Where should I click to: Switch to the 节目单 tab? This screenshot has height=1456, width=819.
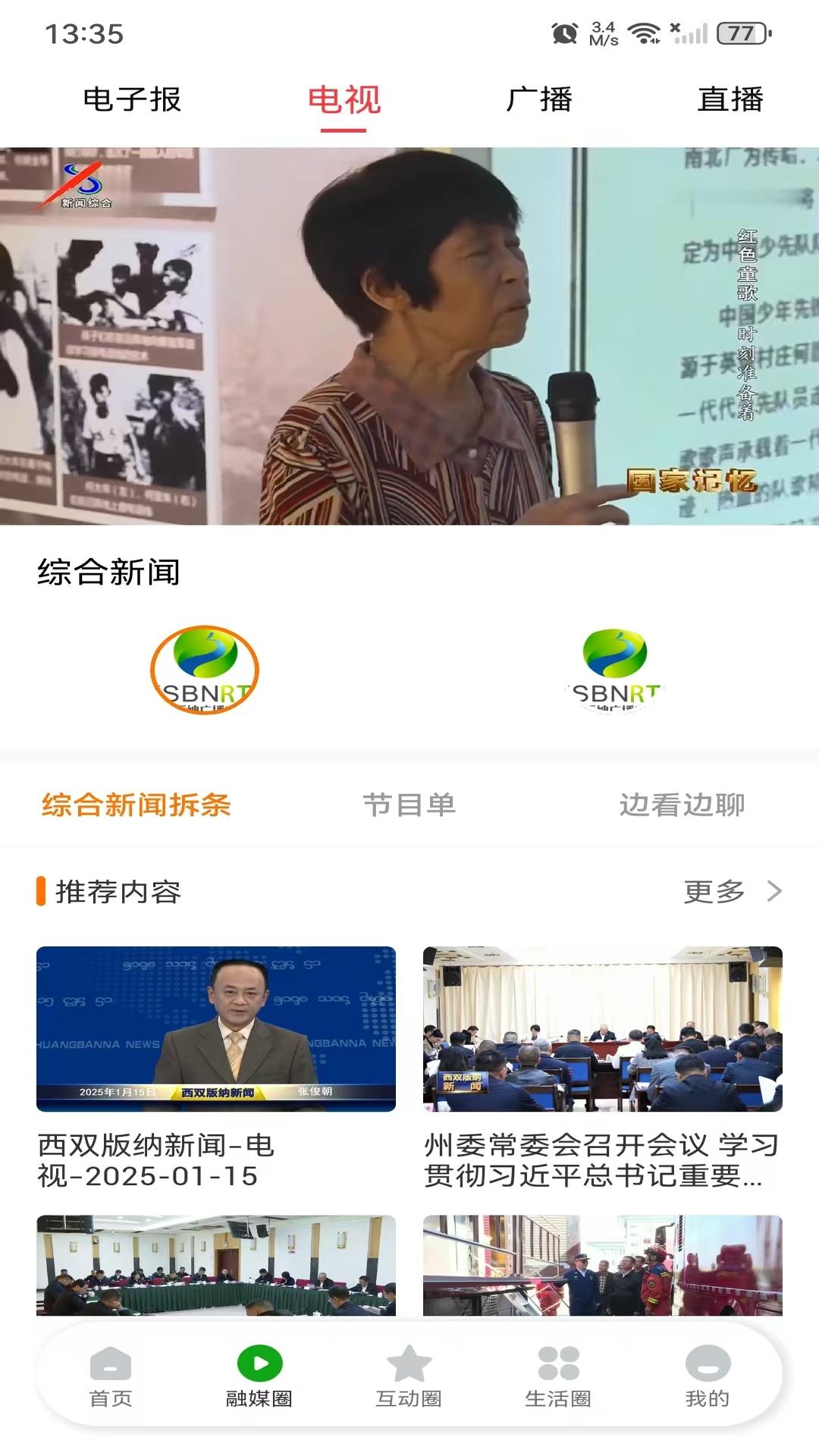409,805
